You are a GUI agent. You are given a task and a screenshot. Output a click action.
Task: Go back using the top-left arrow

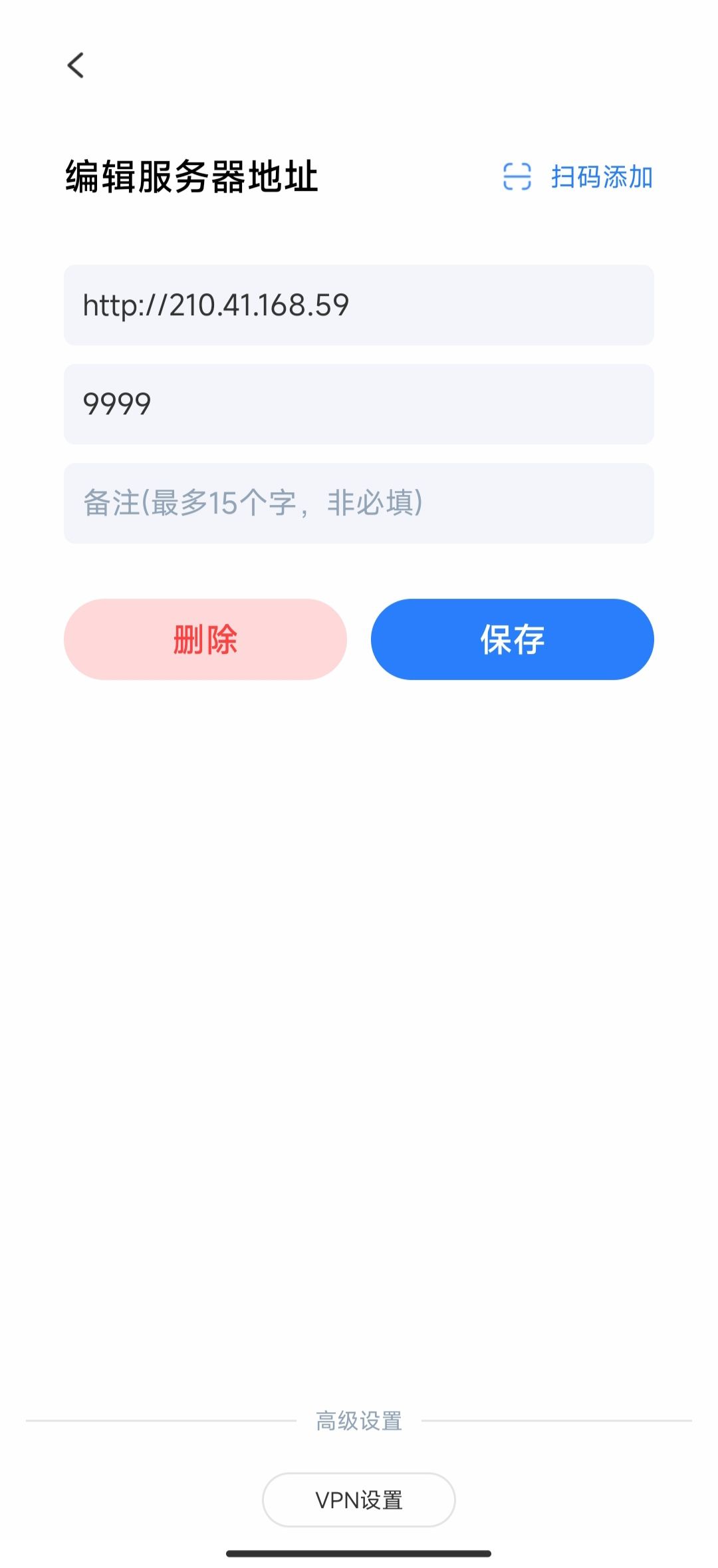pos(76,65)
